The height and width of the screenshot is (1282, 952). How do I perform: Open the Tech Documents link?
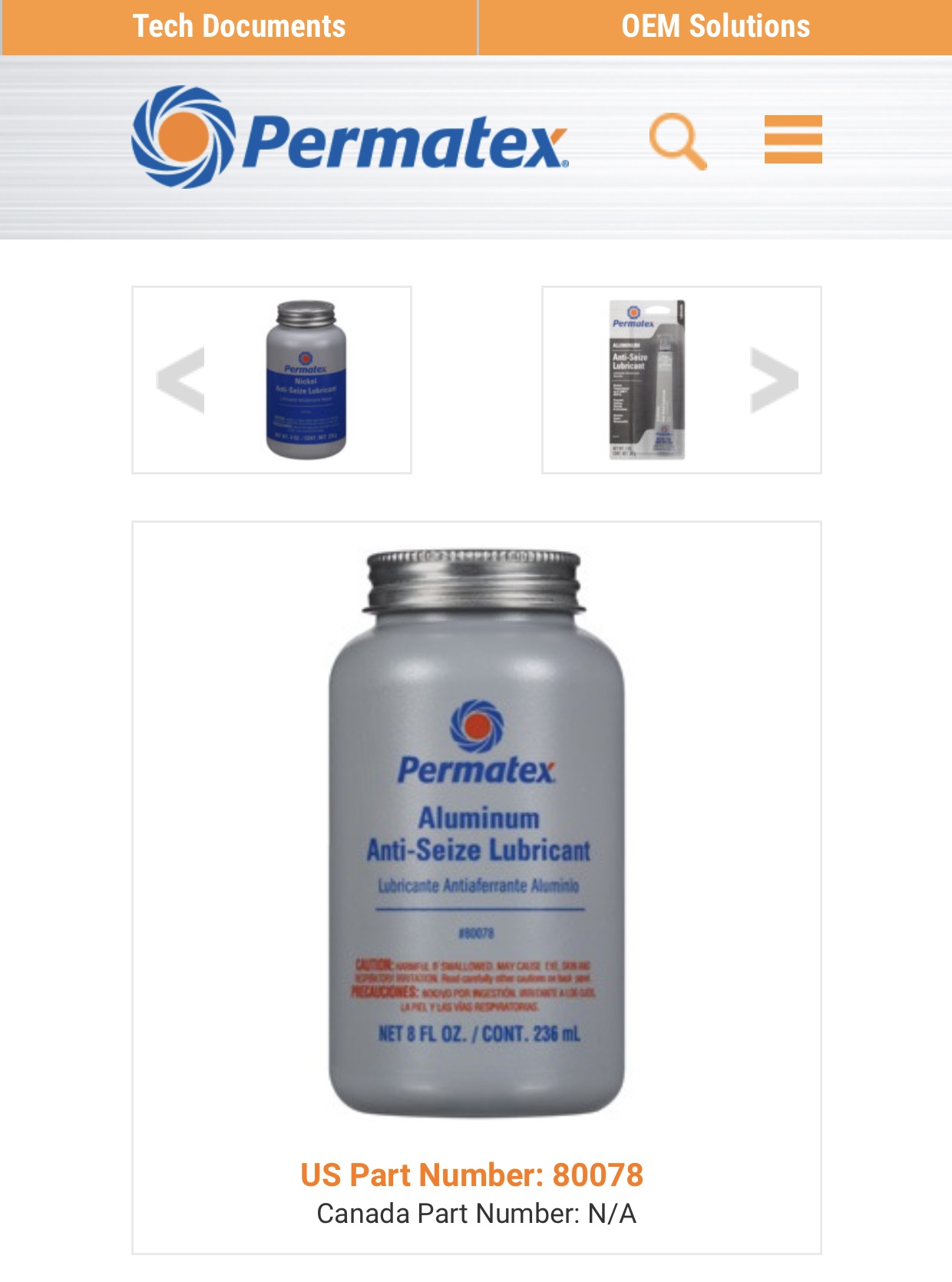[x=239, y=27]
